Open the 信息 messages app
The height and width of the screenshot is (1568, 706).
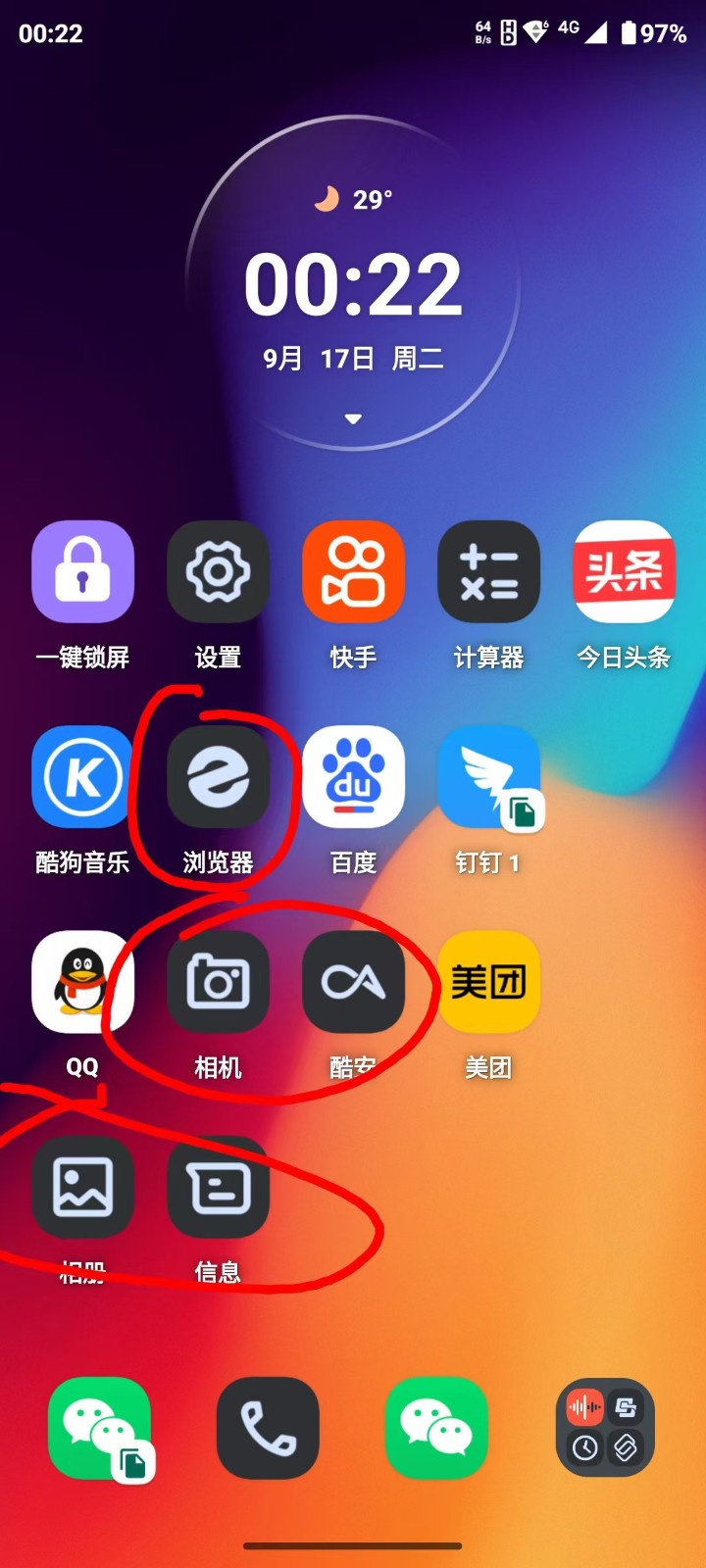tap(218, 1187)
